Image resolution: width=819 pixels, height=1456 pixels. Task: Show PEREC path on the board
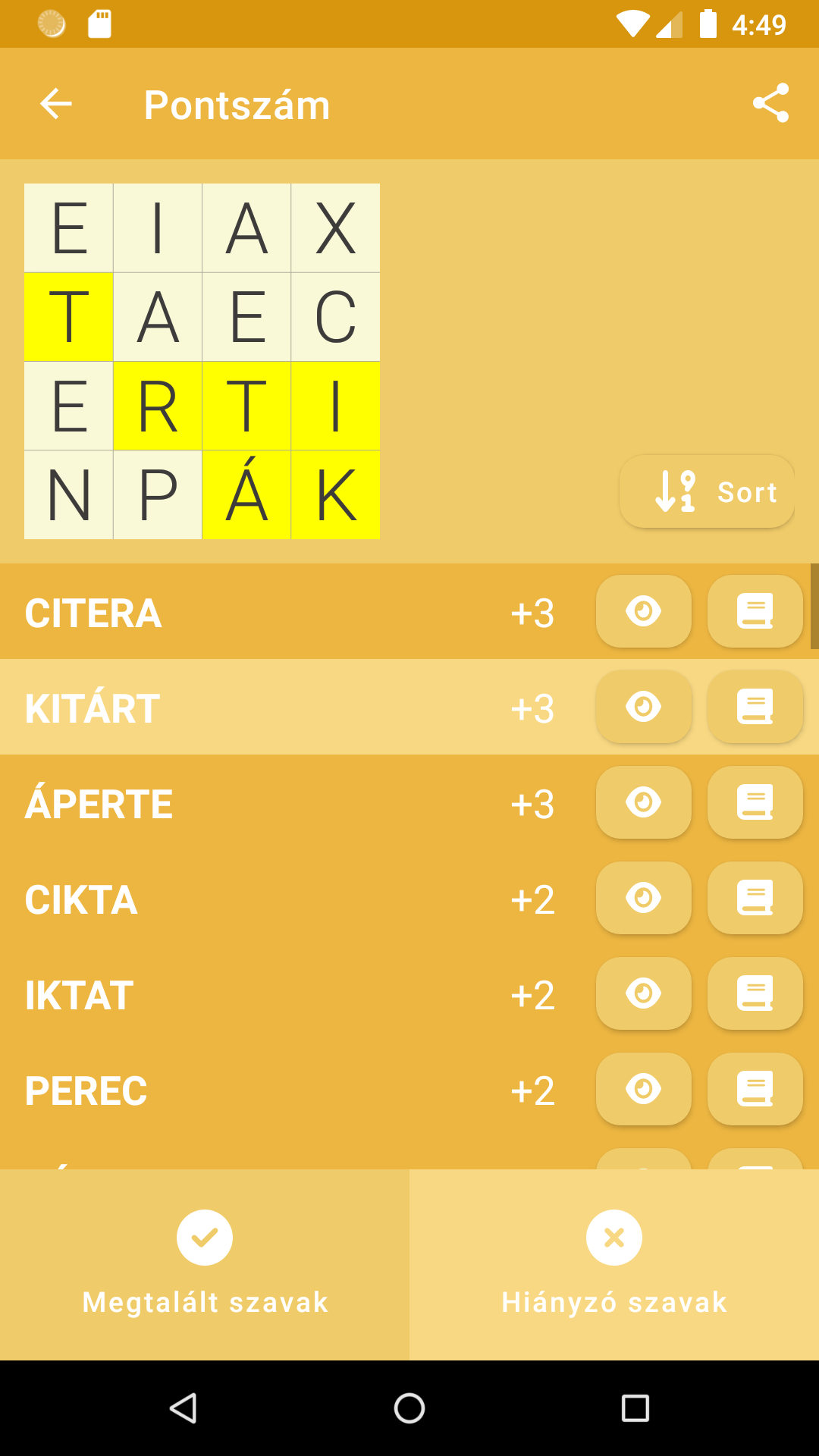[643, 1089]
